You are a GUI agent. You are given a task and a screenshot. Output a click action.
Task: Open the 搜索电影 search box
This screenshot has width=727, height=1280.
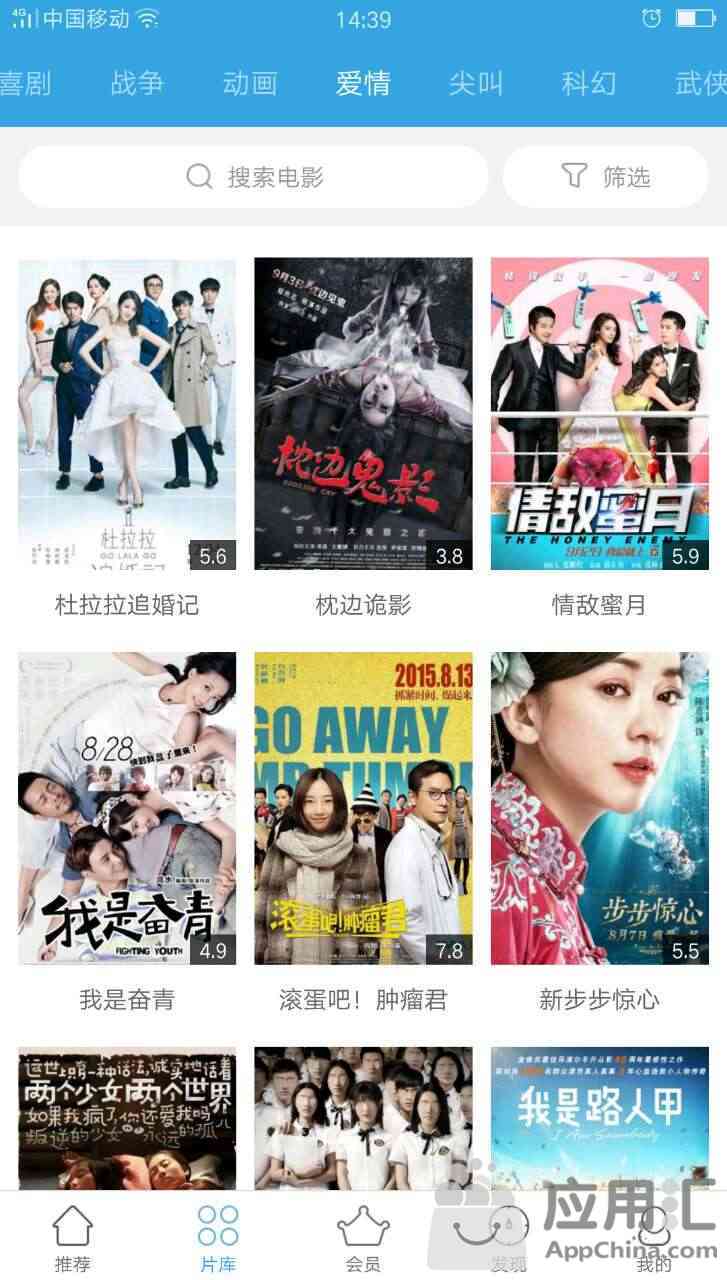click(x=254, y=177)
